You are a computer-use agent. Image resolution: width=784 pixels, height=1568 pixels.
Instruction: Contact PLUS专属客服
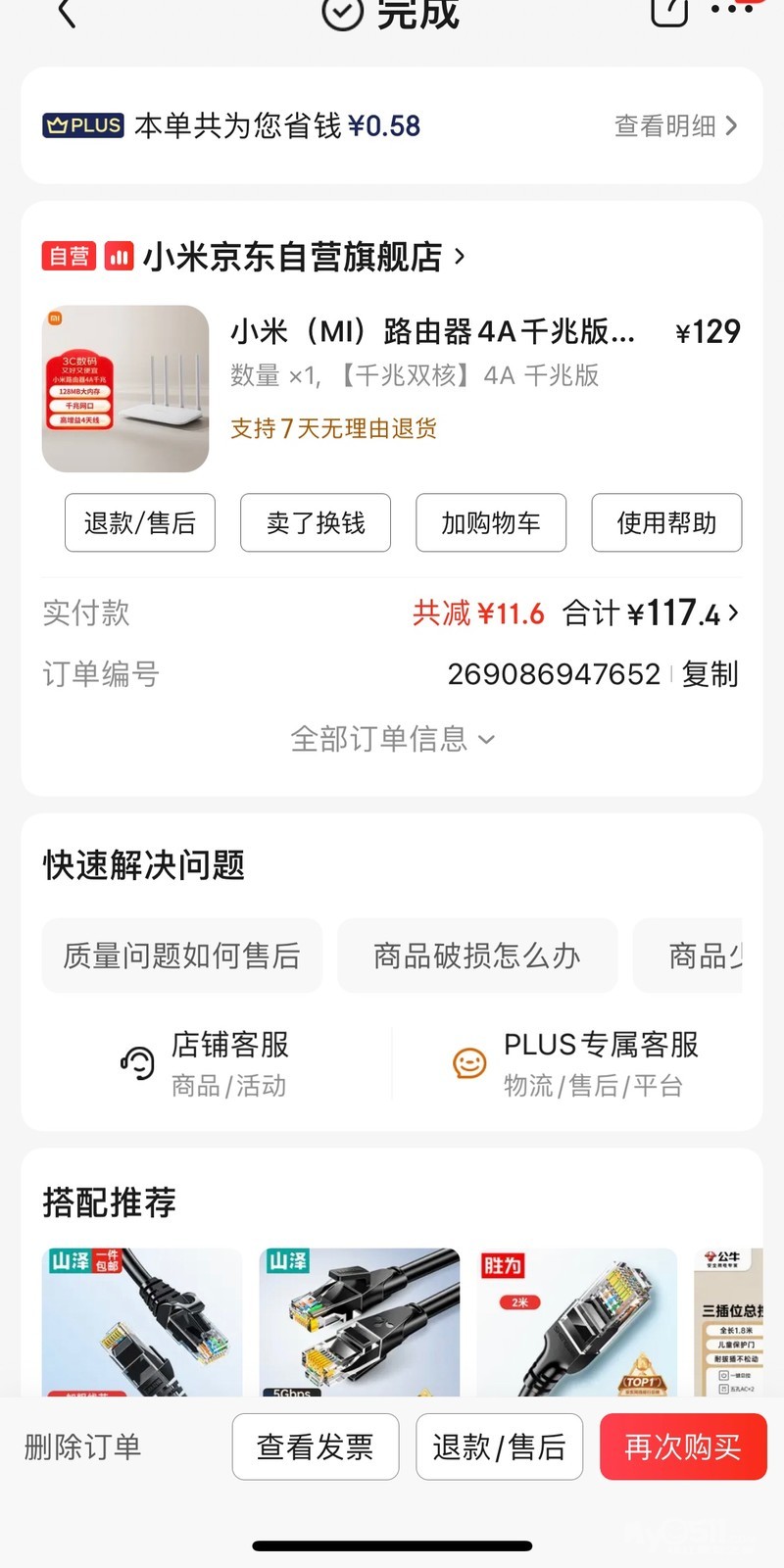[575, 1063]
